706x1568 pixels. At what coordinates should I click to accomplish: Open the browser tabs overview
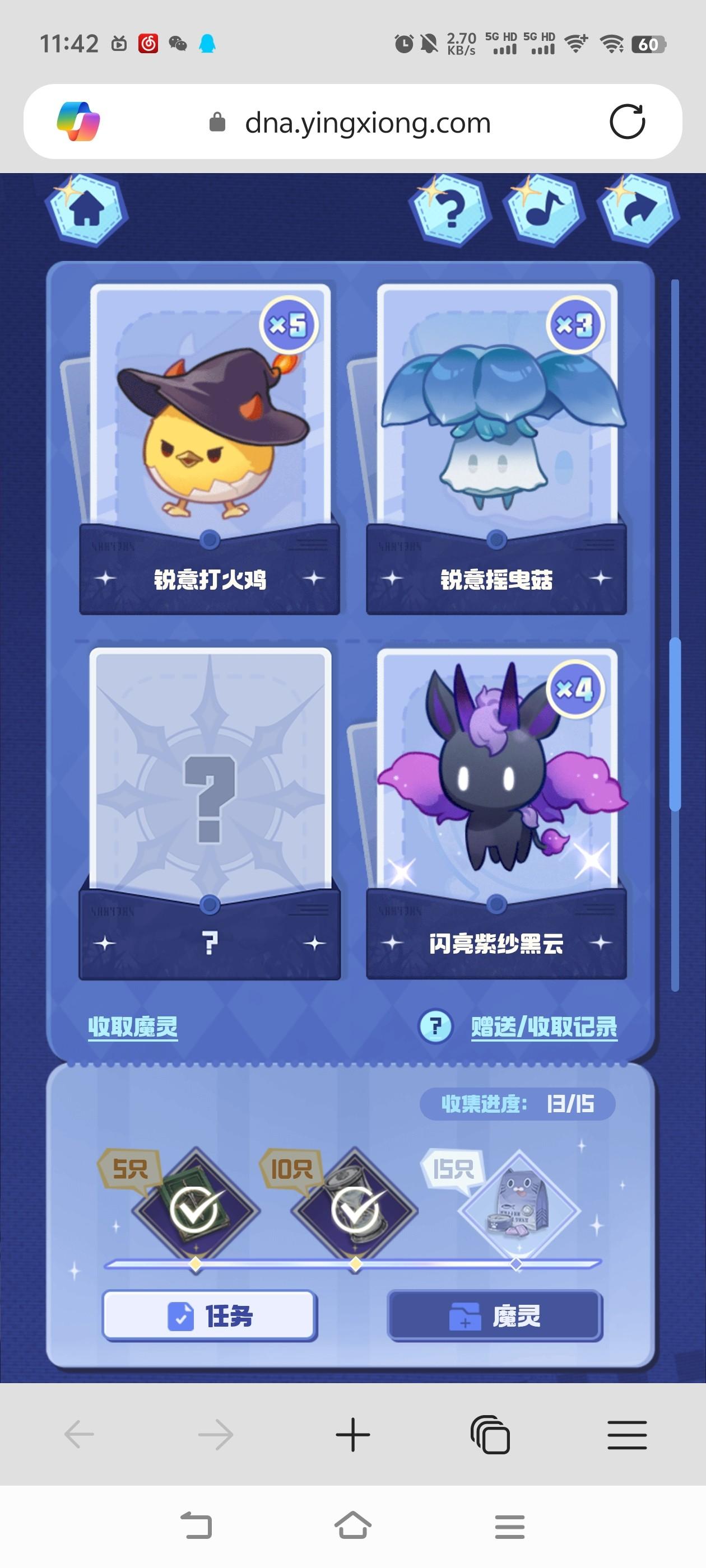(490, 1435)
